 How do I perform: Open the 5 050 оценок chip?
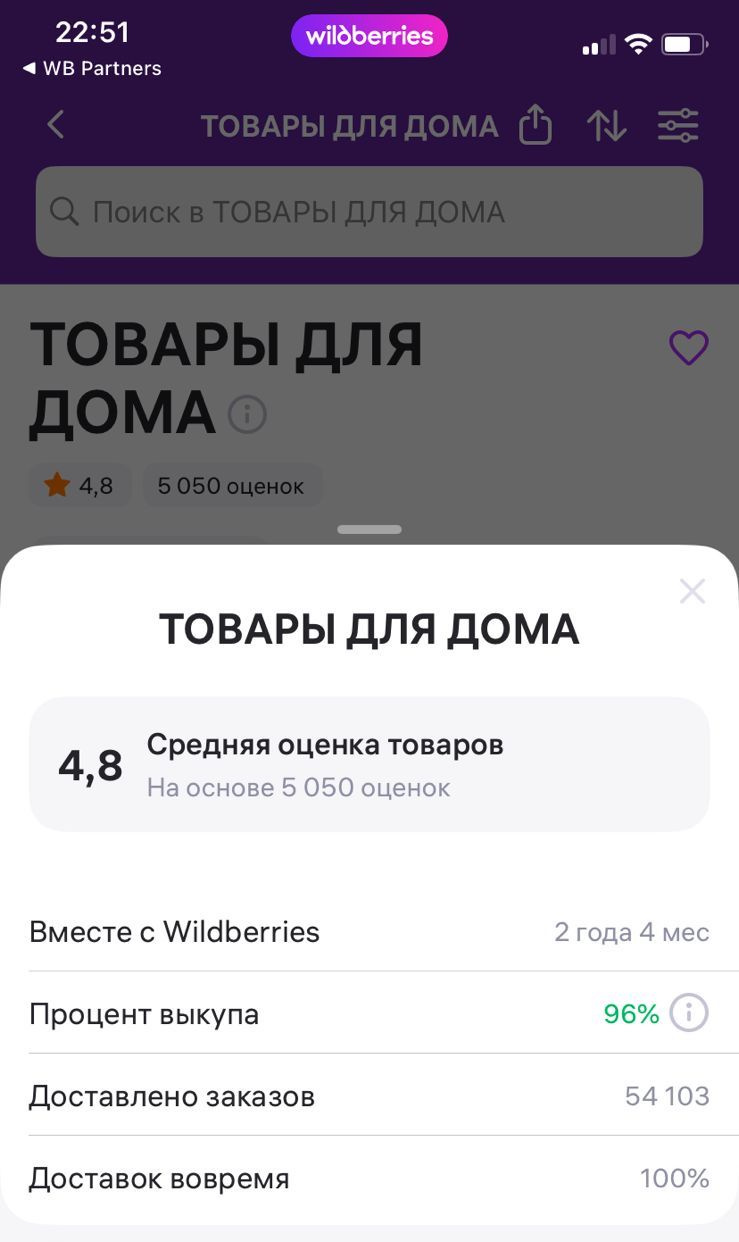231,486
